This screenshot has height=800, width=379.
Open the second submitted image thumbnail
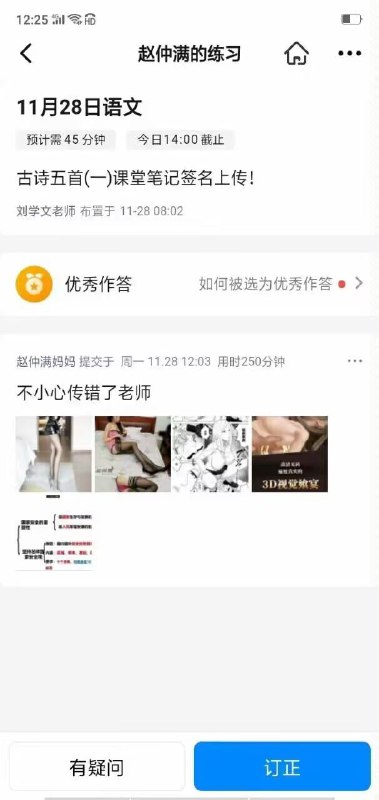click(133, 454)
